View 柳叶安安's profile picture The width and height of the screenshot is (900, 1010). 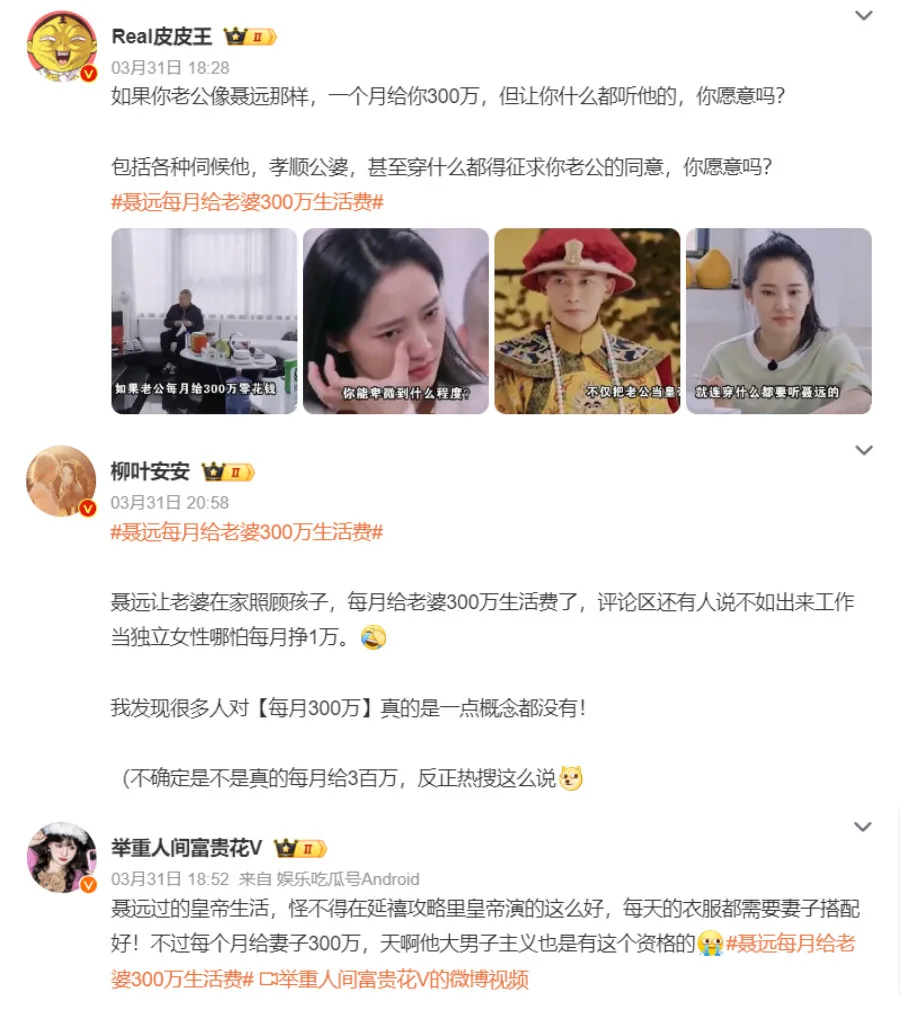pyautogui.click(x=61, y=481)
